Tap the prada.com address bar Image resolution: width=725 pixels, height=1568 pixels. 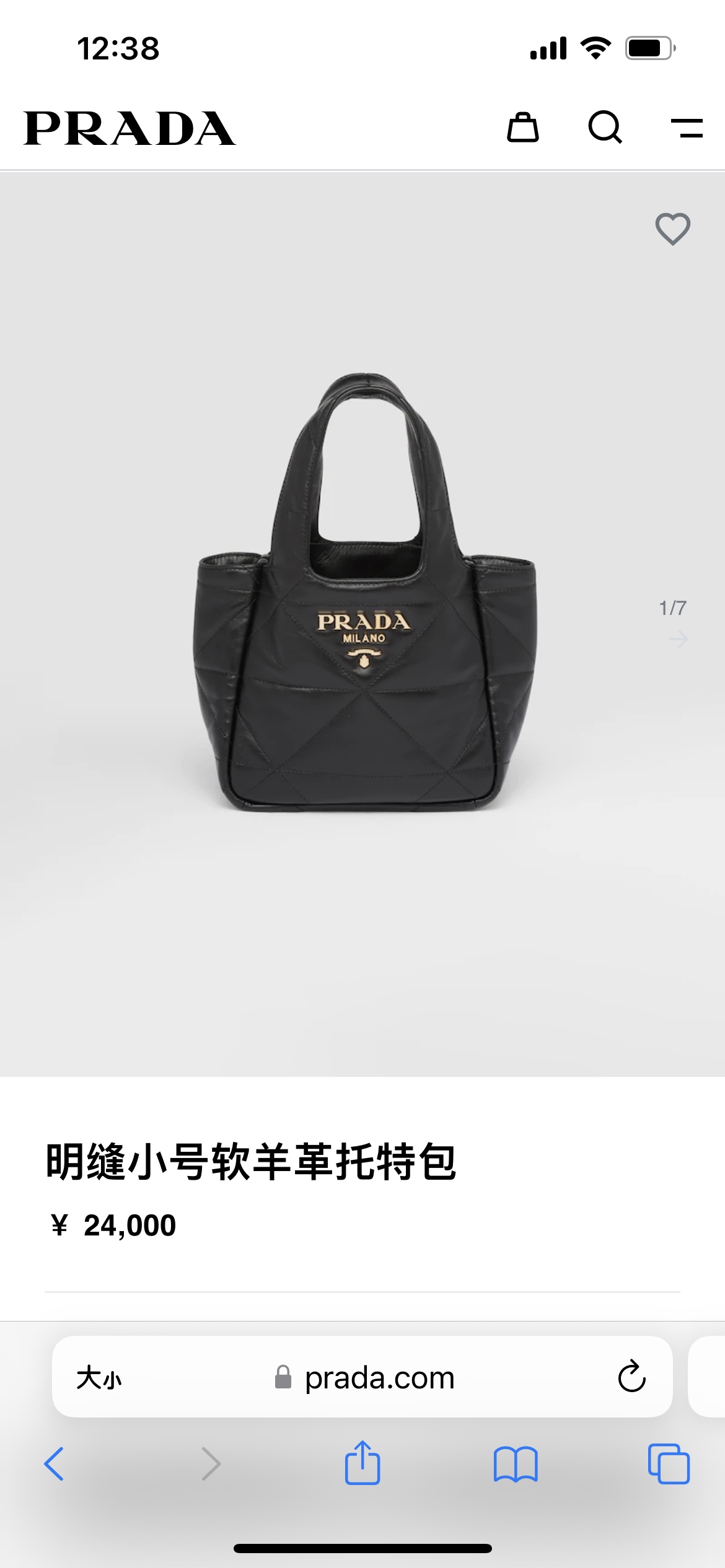pos(379,1378)
